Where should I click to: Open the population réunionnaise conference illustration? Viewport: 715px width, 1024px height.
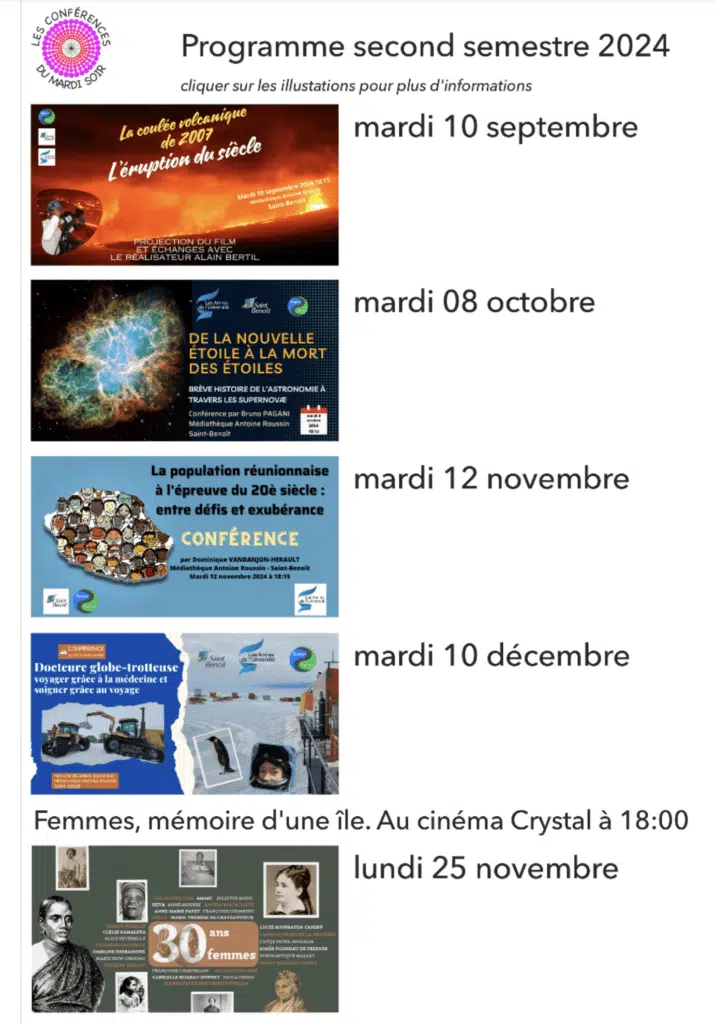[x=185, y=537]
